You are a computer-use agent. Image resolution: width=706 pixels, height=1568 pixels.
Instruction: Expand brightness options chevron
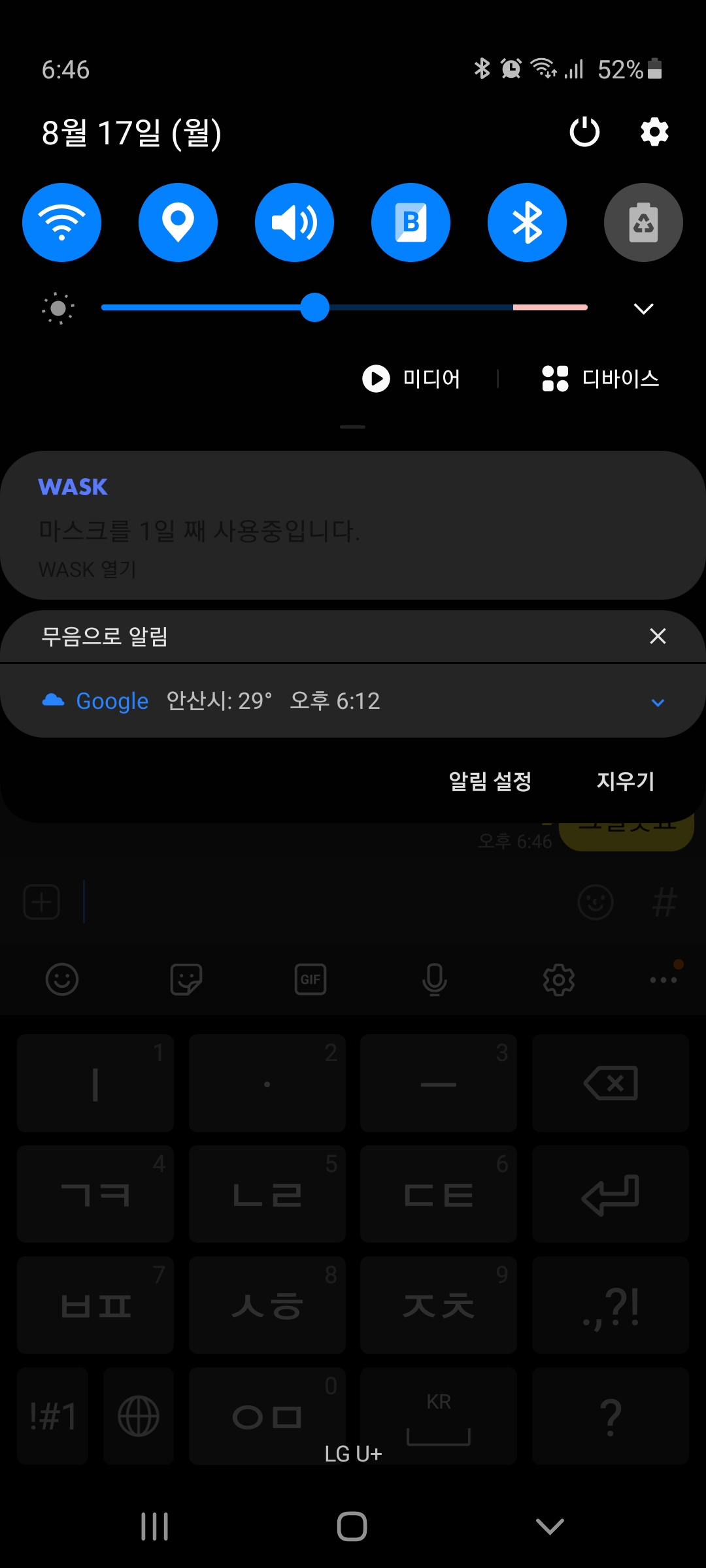coord(644,308)
